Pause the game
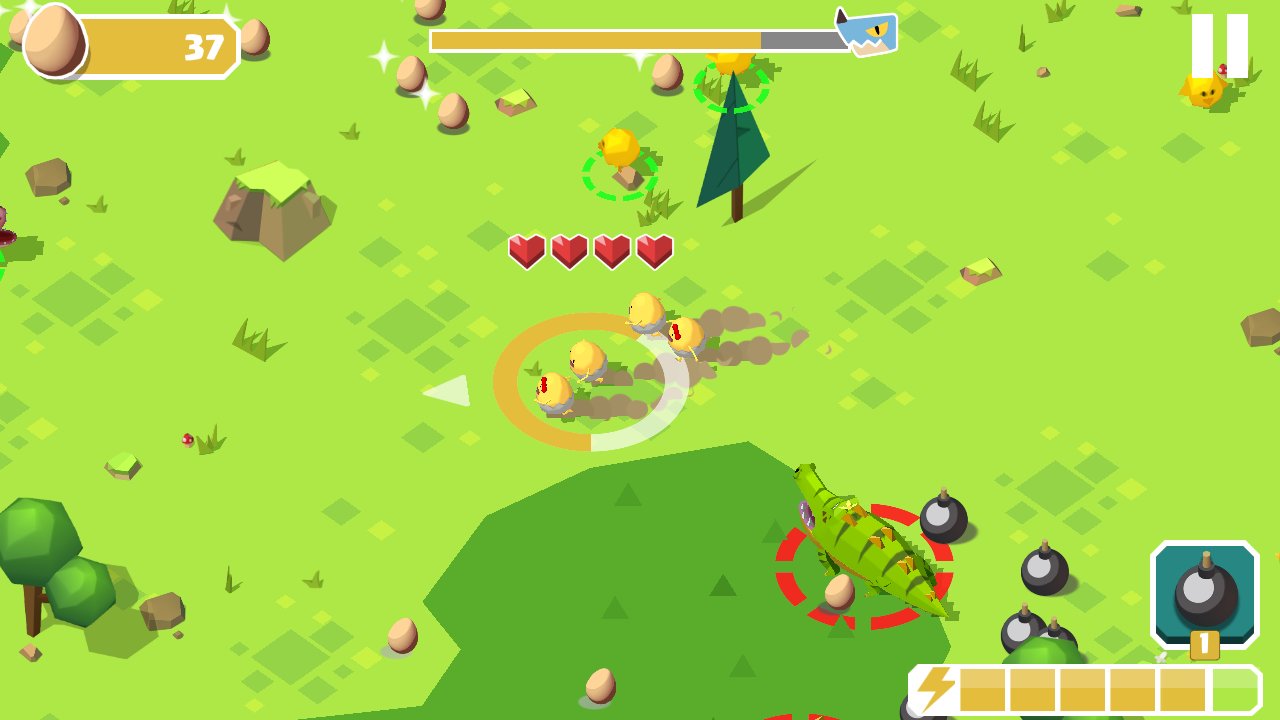The width and height of the screenshot is (1280, 720). click(1219, 46)
